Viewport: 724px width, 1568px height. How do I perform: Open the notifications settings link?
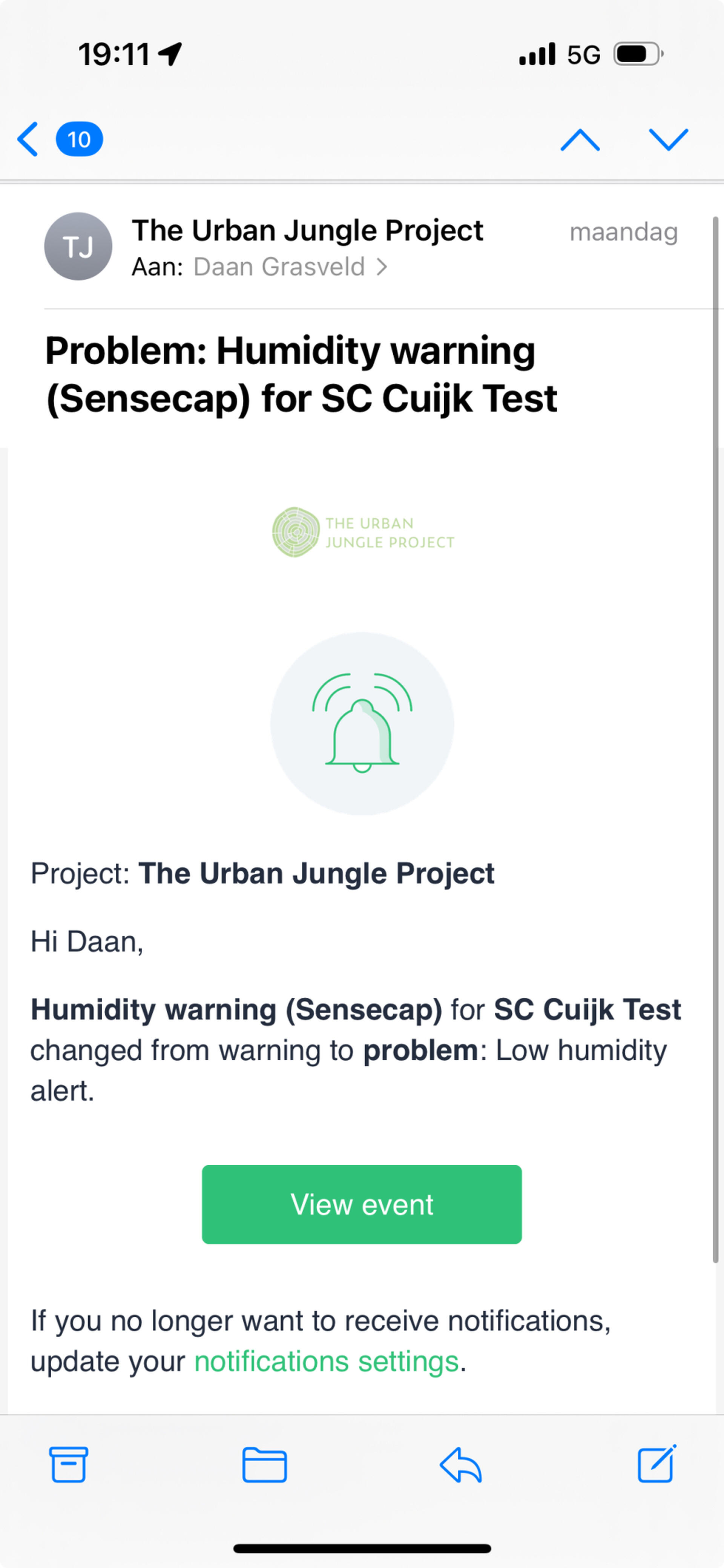(x=327, y=1361)
